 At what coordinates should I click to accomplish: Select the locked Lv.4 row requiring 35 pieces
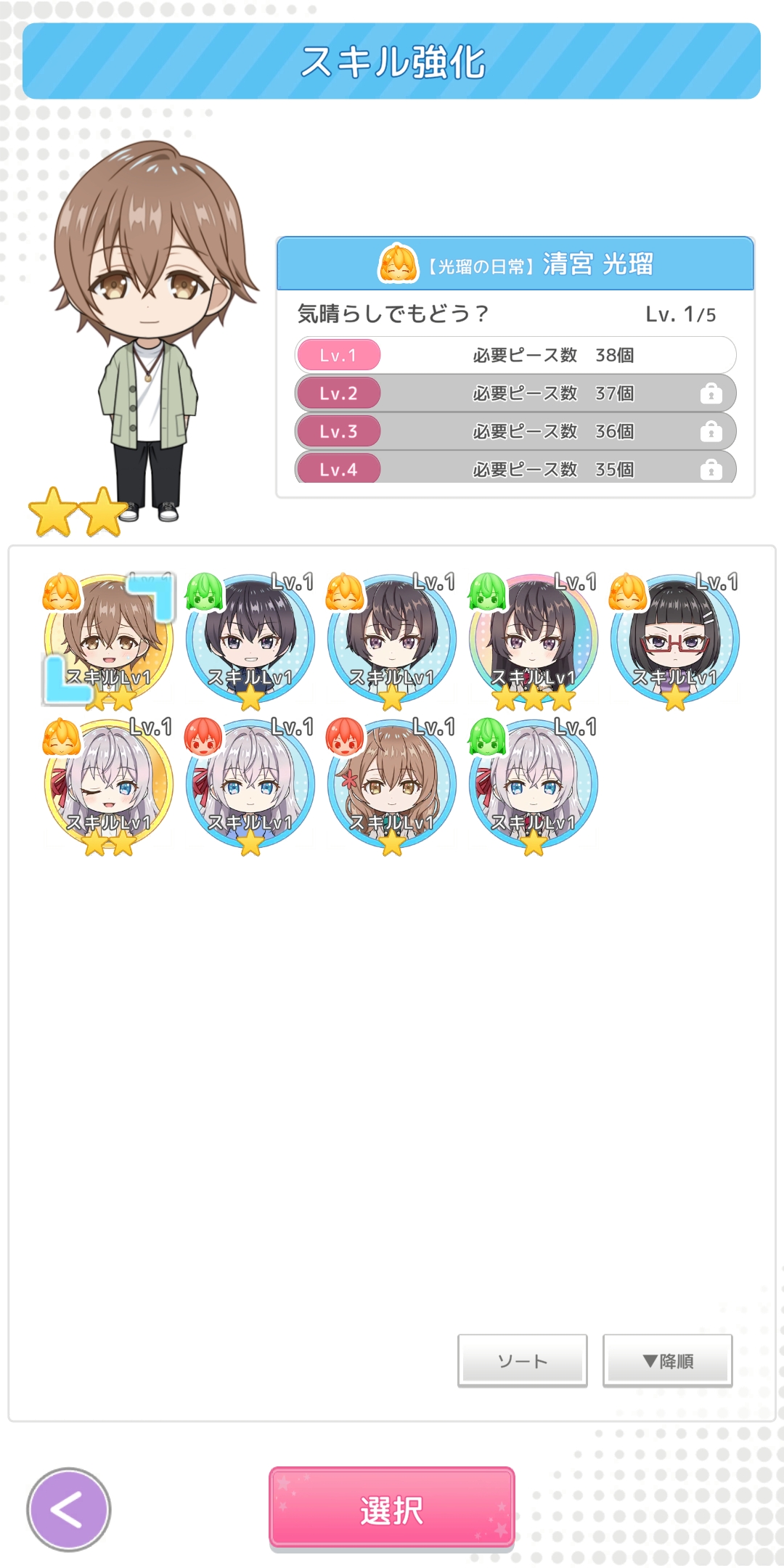pyautogui.click(x=515, y=468)
